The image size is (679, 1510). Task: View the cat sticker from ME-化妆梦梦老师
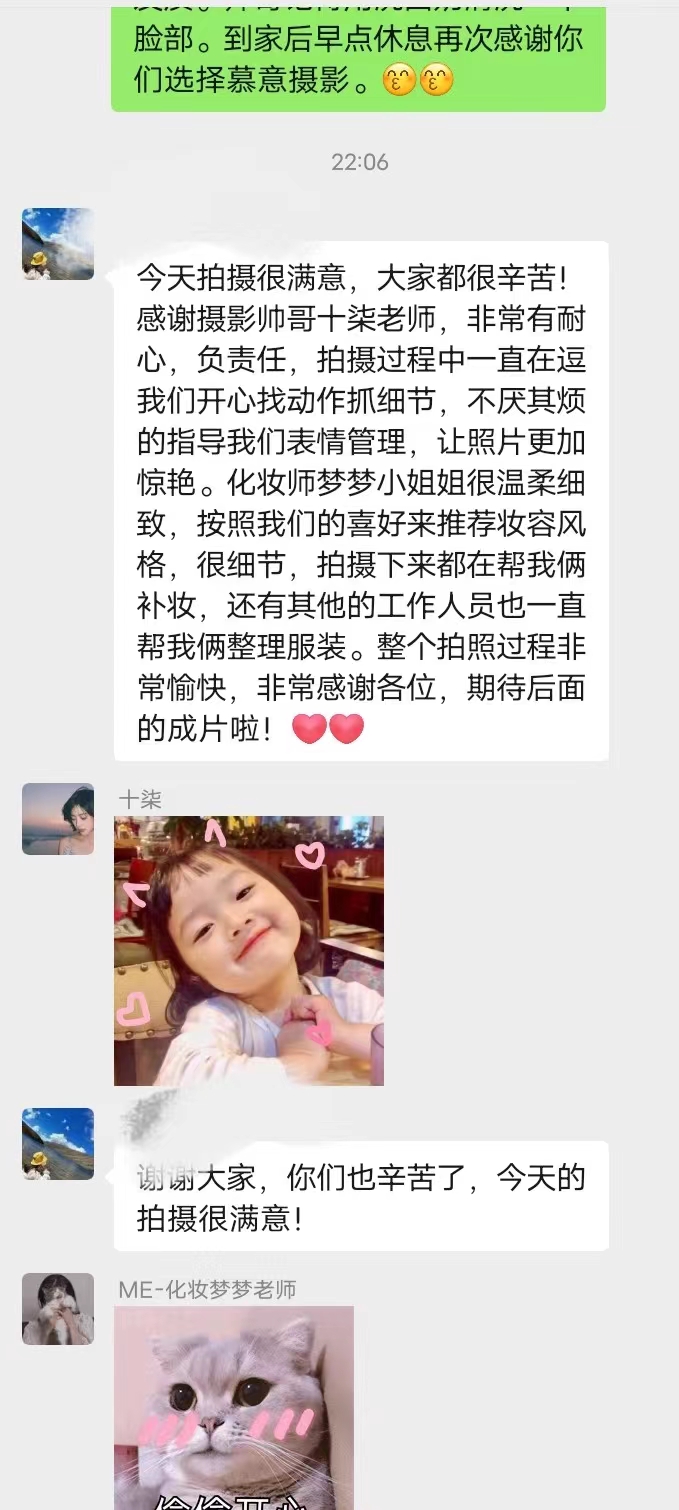(234, 1407)
